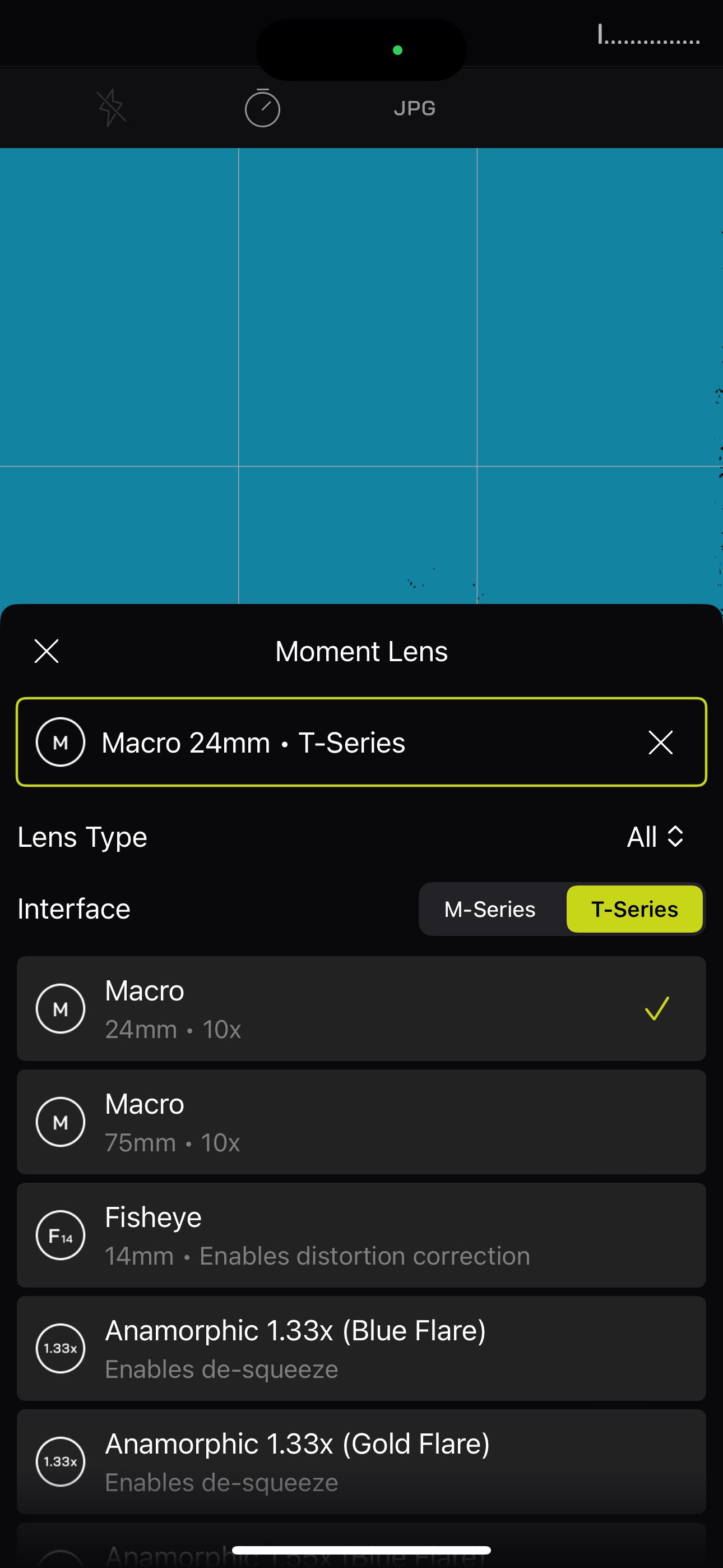Screen dimensions: 723x1568
Task: Close the Moment Lens panel
Action: point(47,651)
